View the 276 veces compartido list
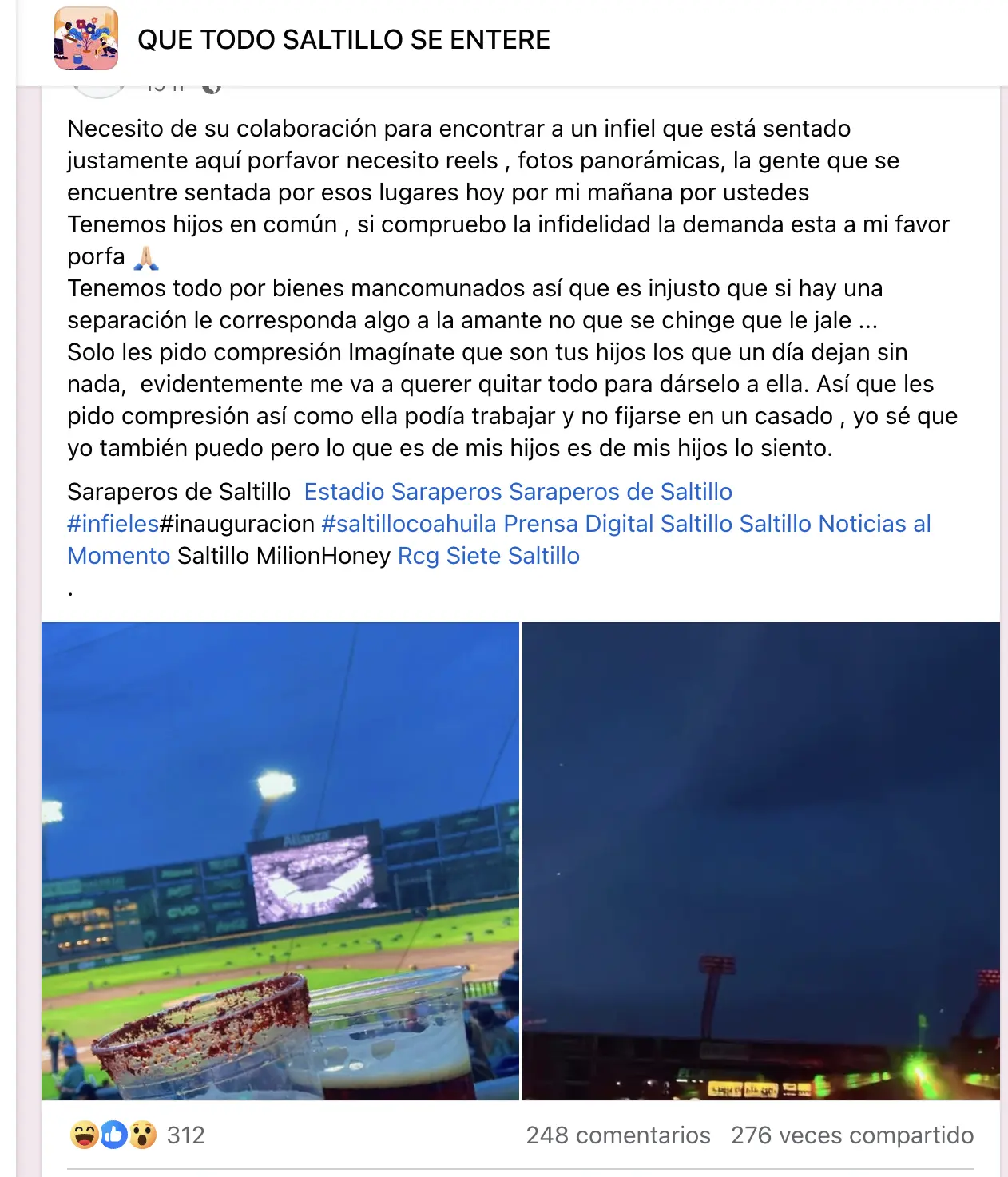 pyautogui.click(x=851, y=1135)
